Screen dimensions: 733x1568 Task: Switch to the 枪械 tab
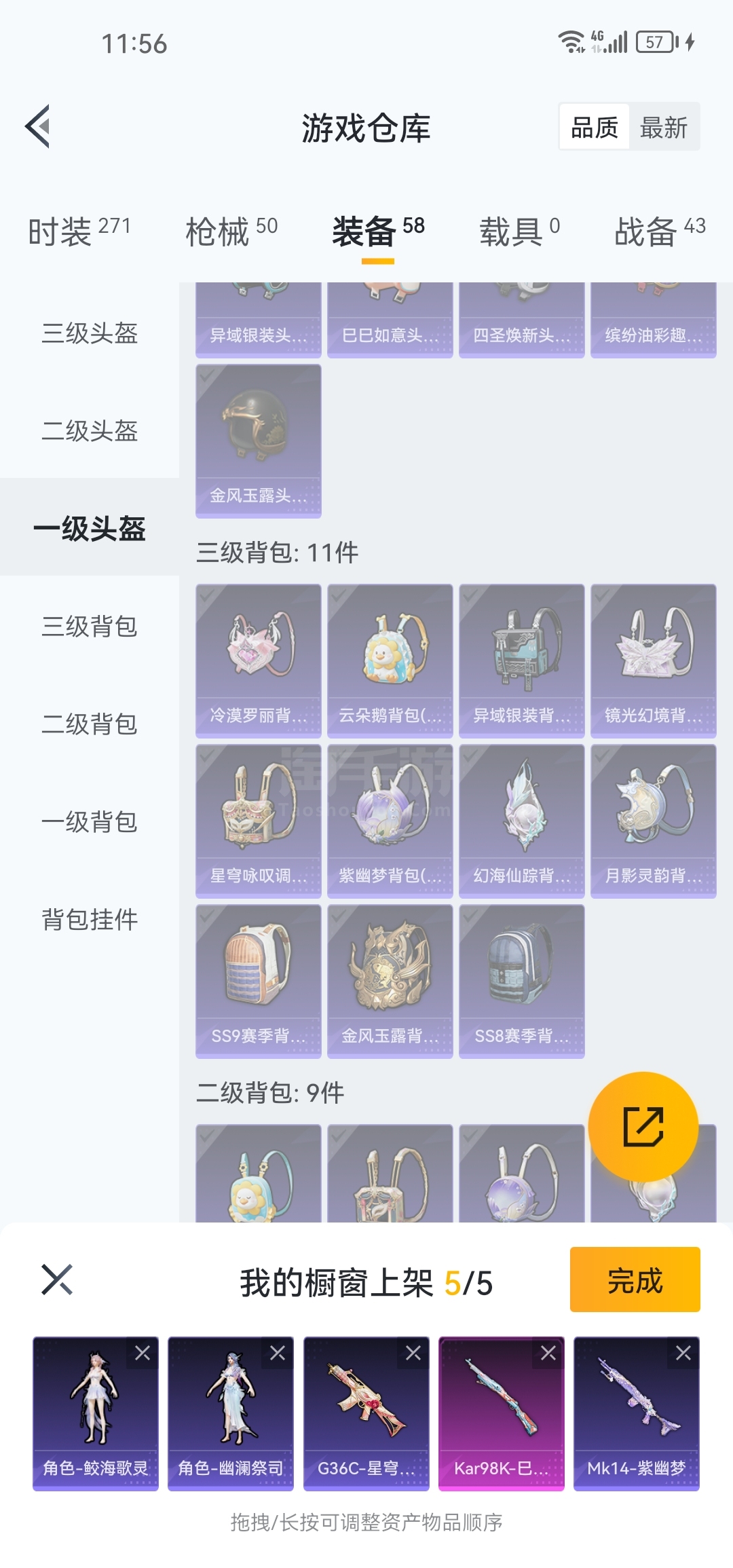[x=231, y=231]
